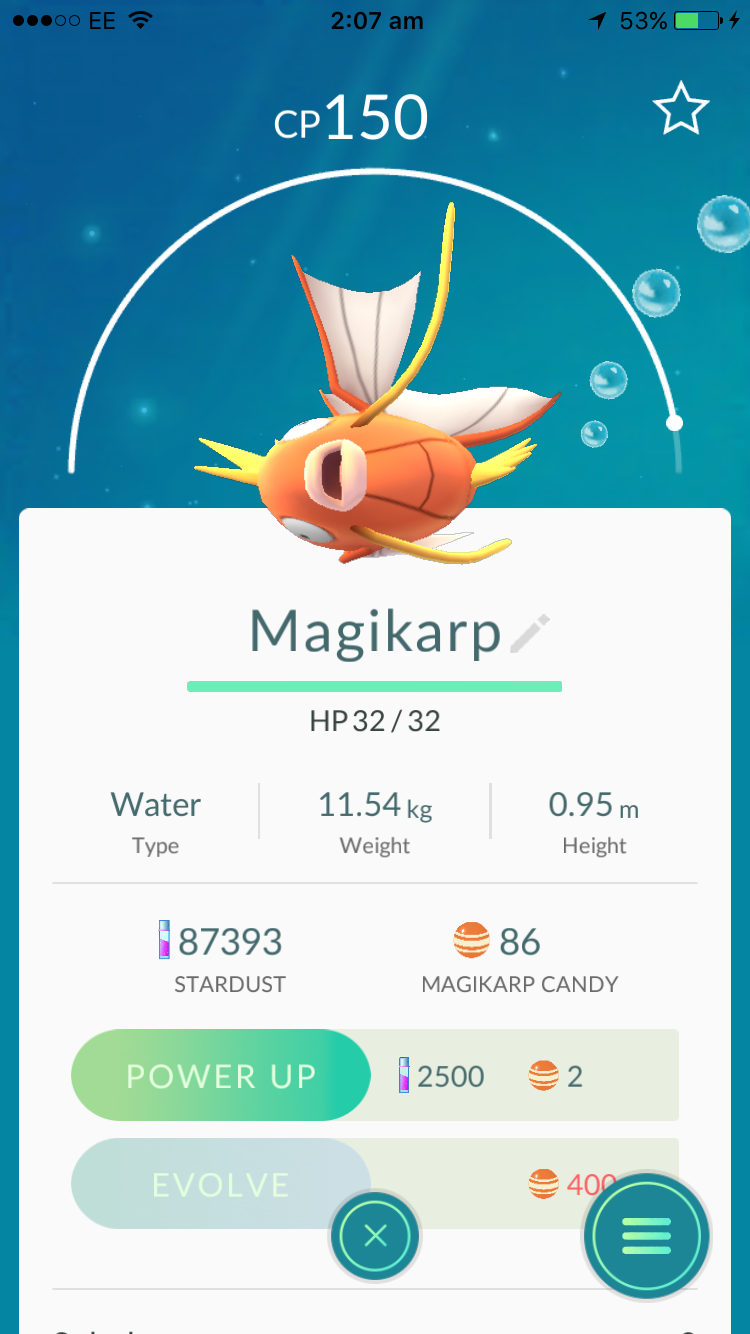Edit Magikarp's nickname with the pencil icon
This screenshot has height=1334, width=750.
pyautogui.click(x=530, y=634)
